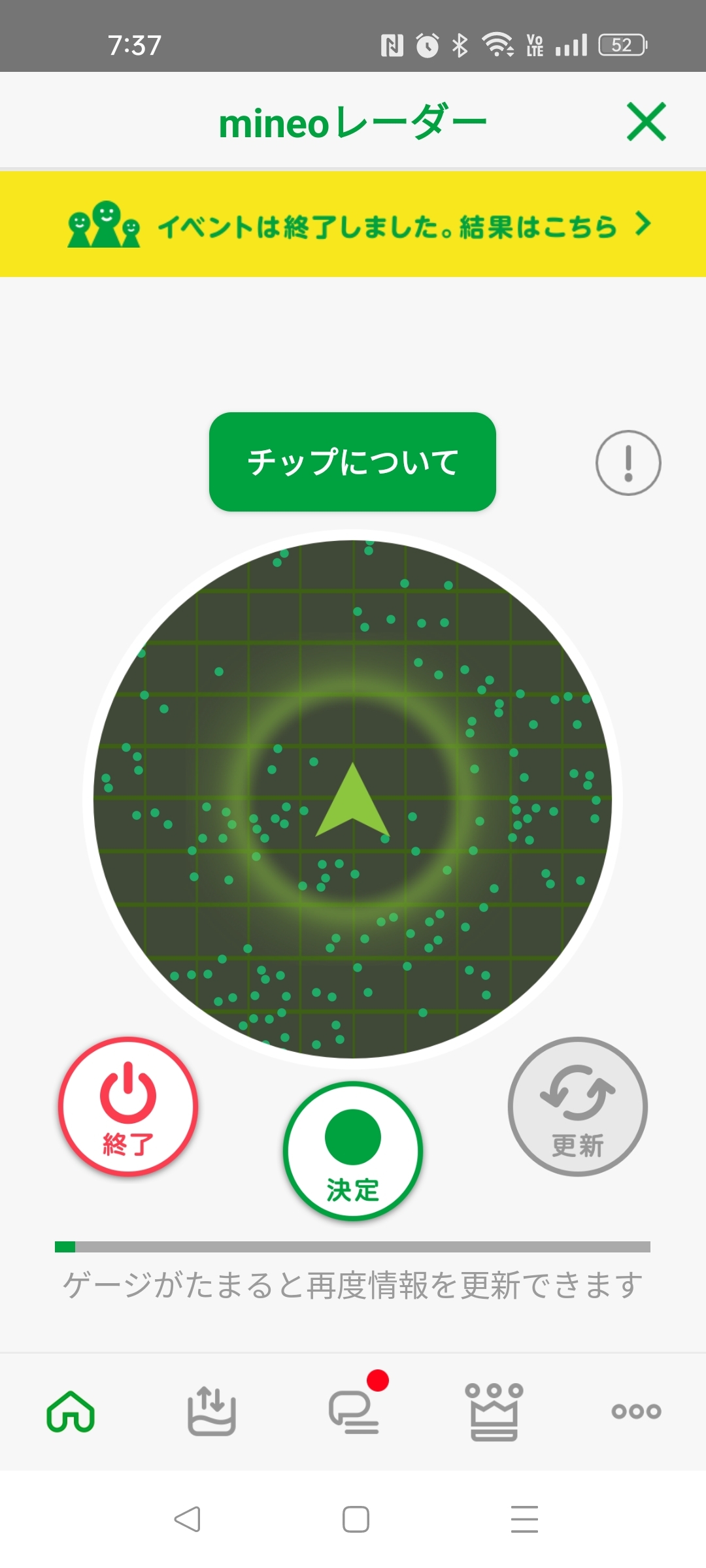Open the chat tab with red badge
The width and height of the screenshot is (706, 1568).
[354, 1411]
